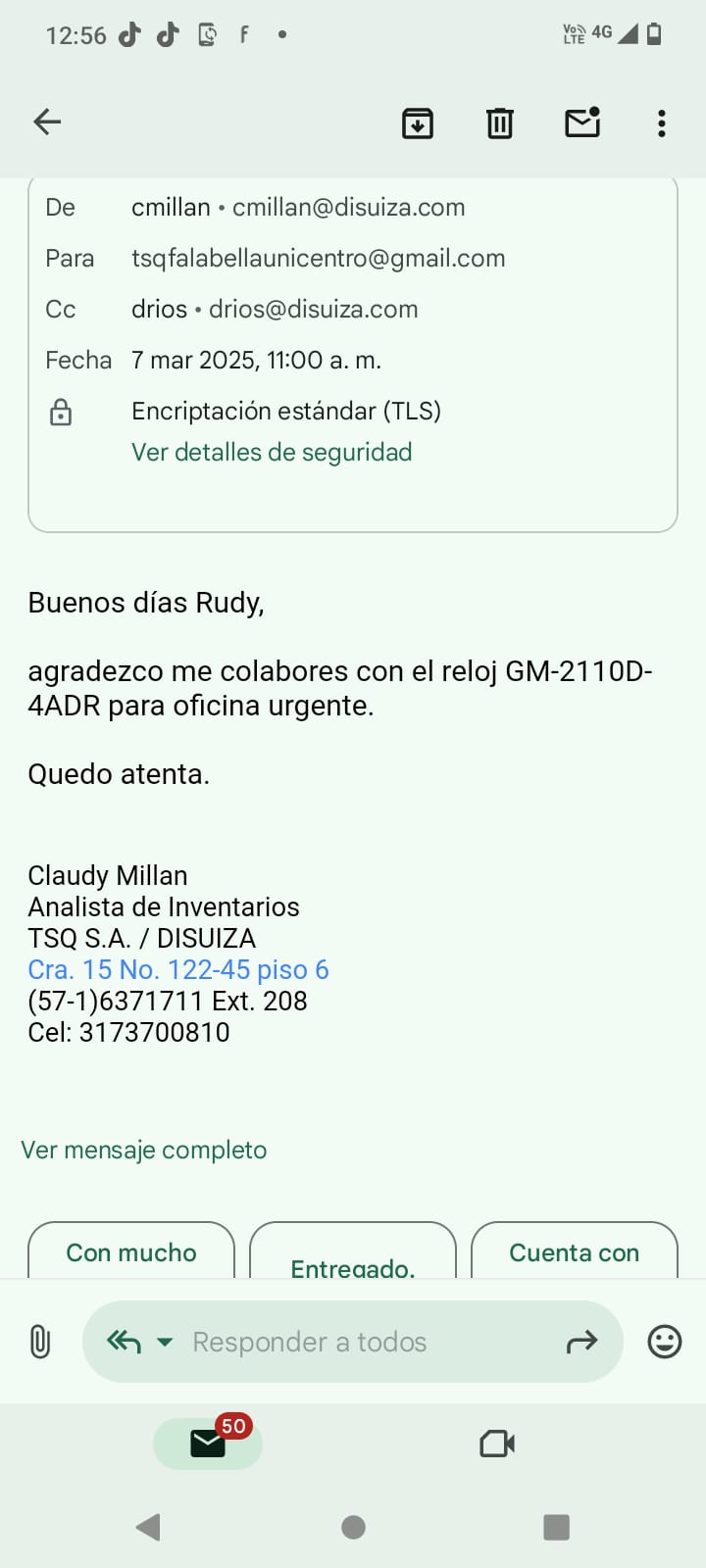Choose the 'Con mucho' smart reply

[131, 1250]
